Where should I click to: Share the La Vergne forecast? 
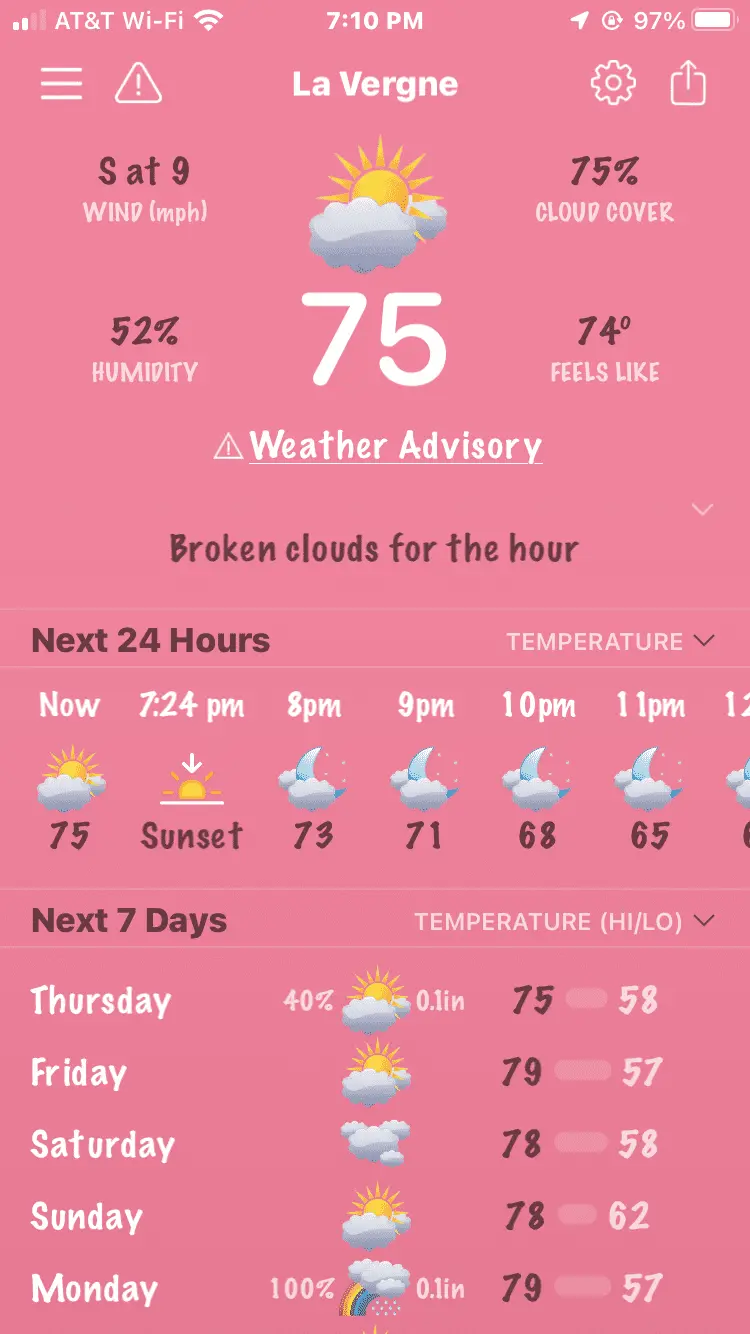[x=688, y=84]
